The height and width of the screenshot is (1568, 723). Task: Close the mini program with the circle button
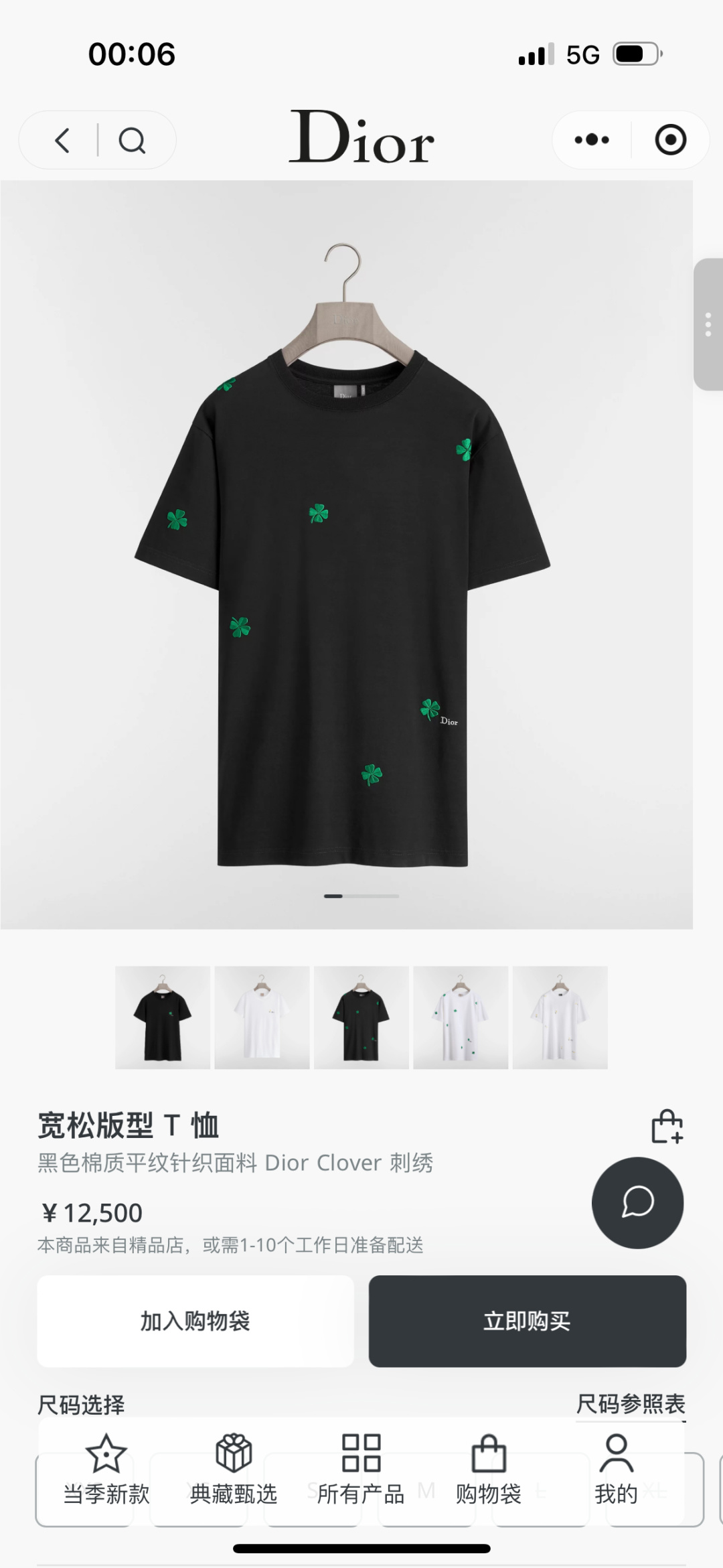(x=670, y=140)
